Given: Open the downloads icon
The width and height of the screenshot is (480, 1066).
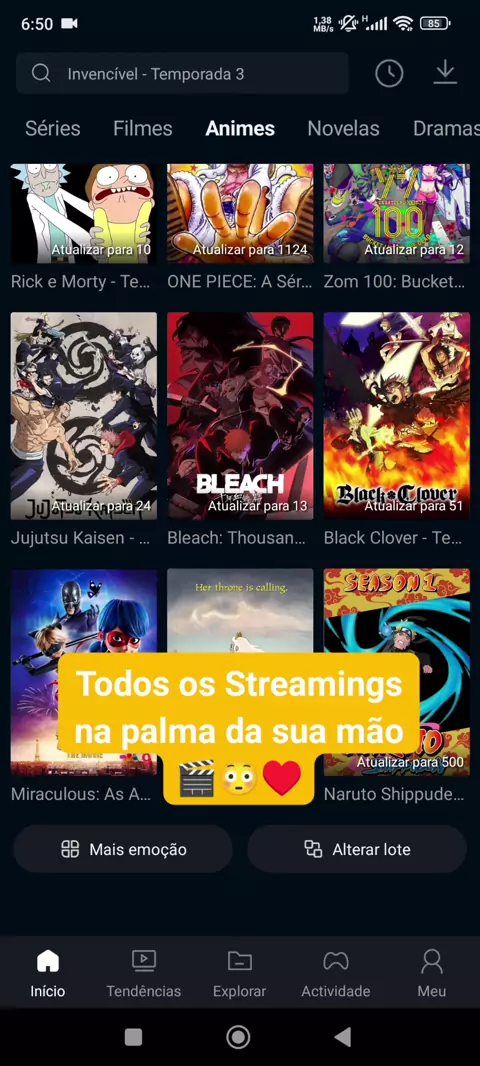Looking at the screenshot, I should (x=445, y=73).
